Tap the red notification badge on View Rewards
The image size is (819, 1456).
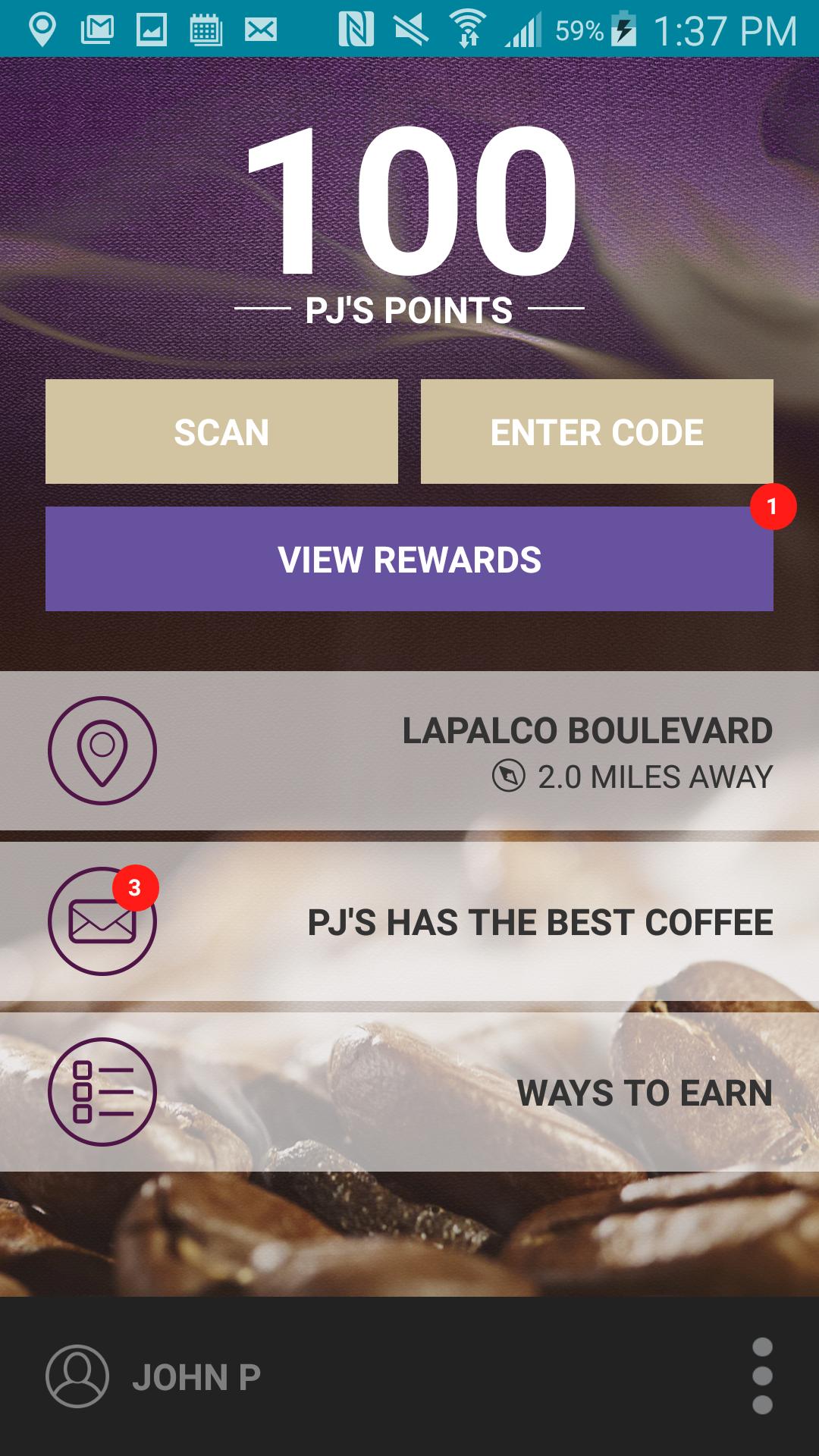[x=772, y=508]
